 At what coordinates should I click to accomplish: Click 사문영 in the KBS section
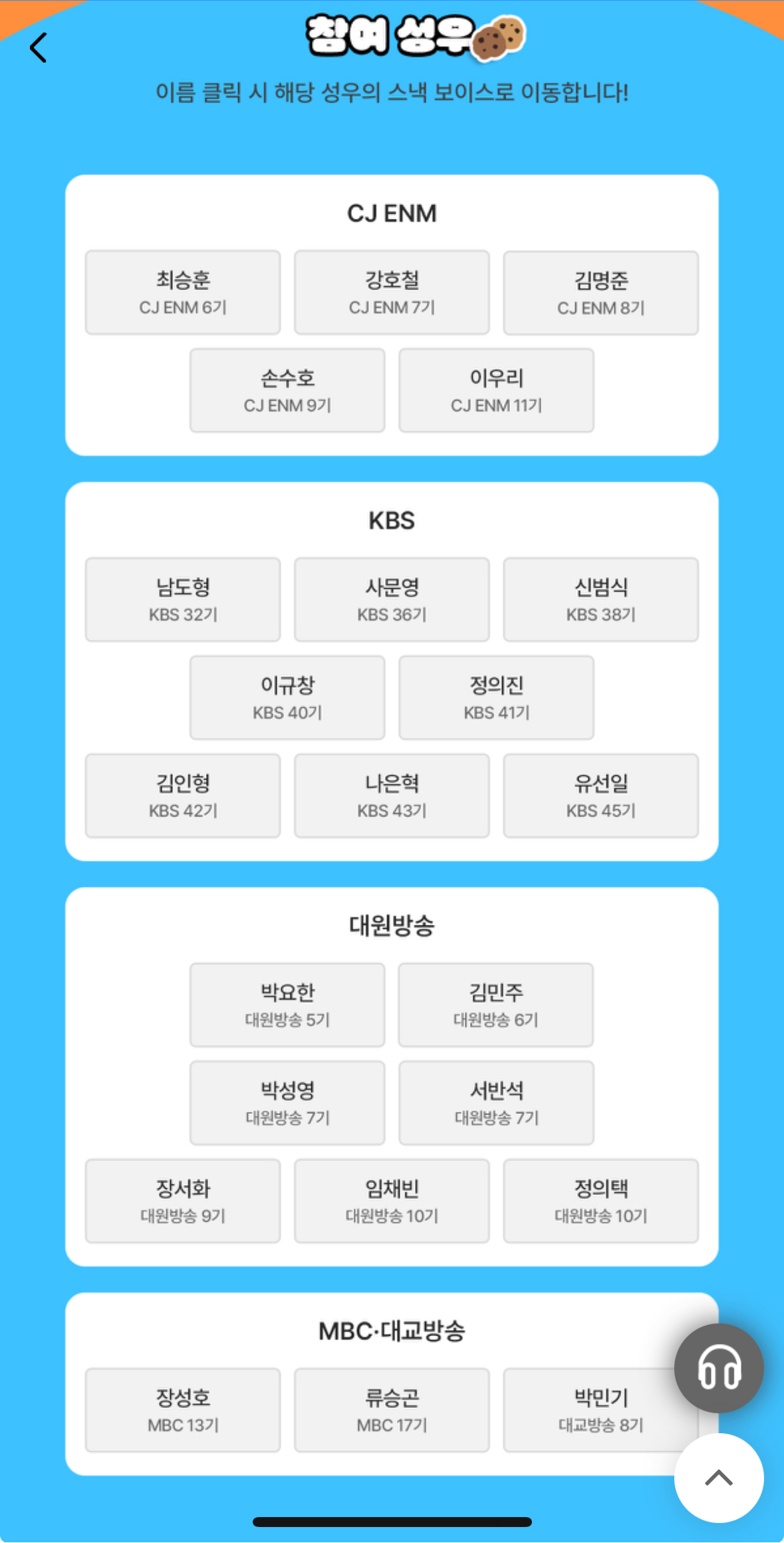click(391, 599)
